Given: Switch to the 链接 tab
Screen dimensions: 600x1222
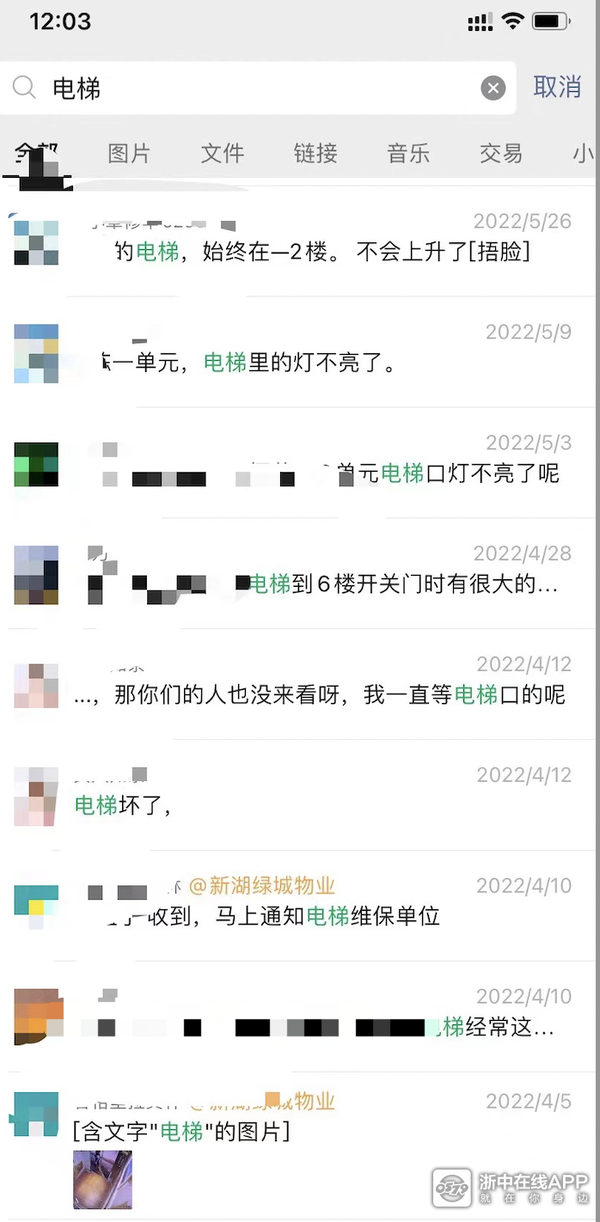Looking at the screenshot, I should (315, 153).
